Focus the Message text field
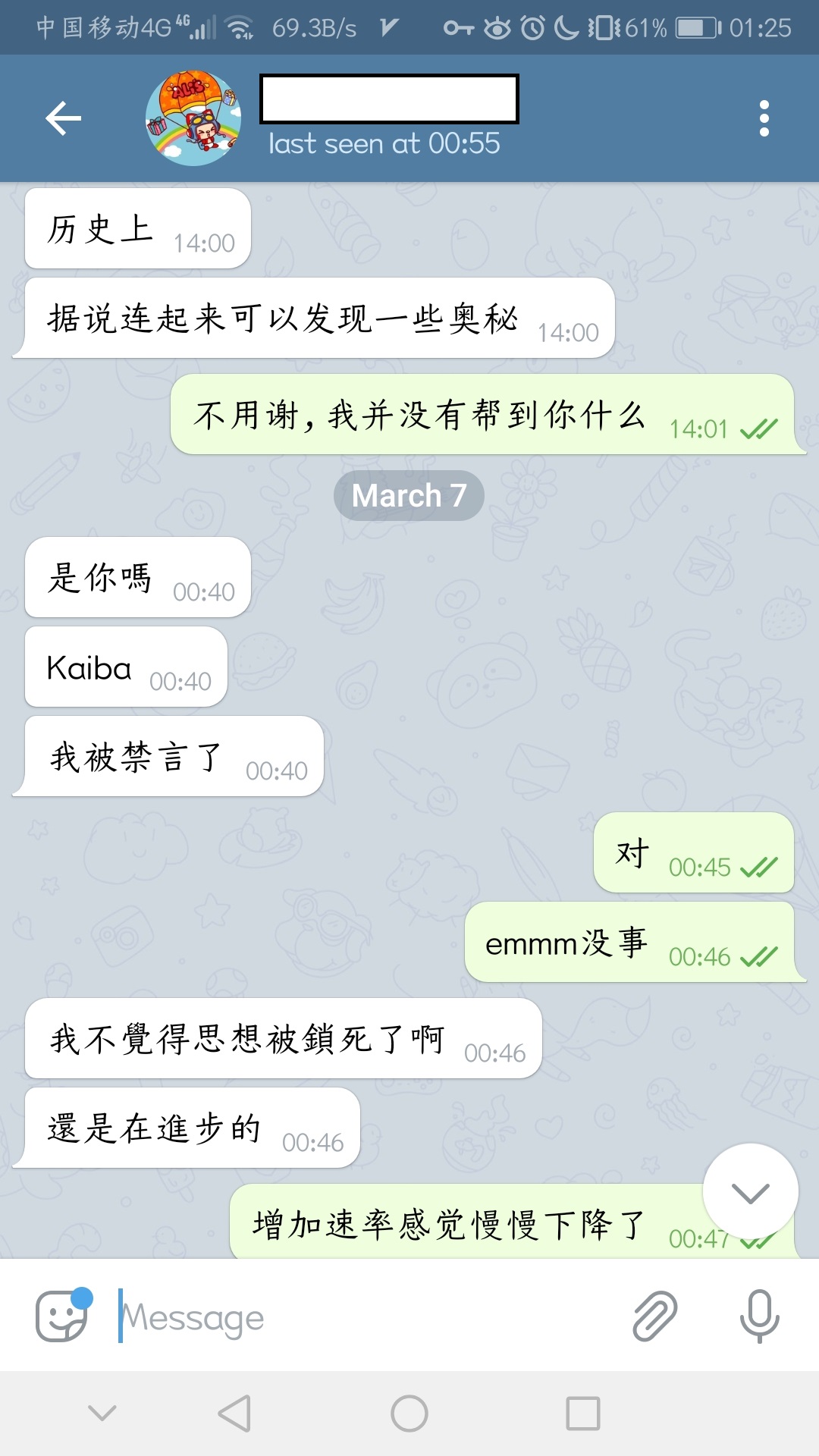 [364, 1318]
